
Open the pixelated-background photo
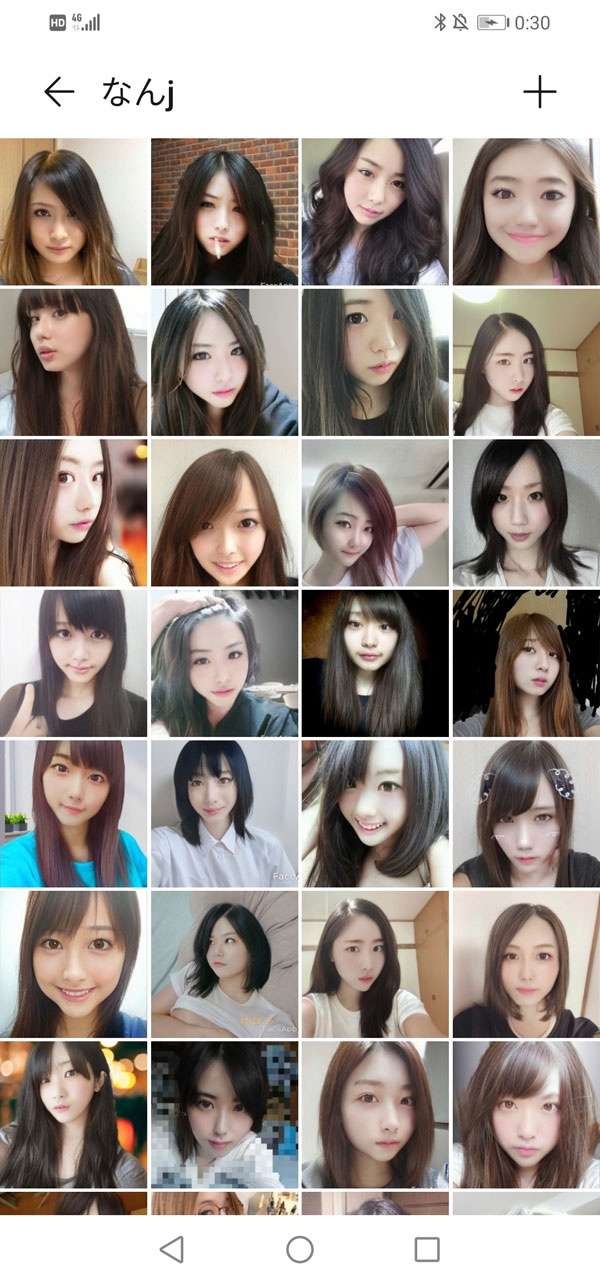(x=224, y=1114)
